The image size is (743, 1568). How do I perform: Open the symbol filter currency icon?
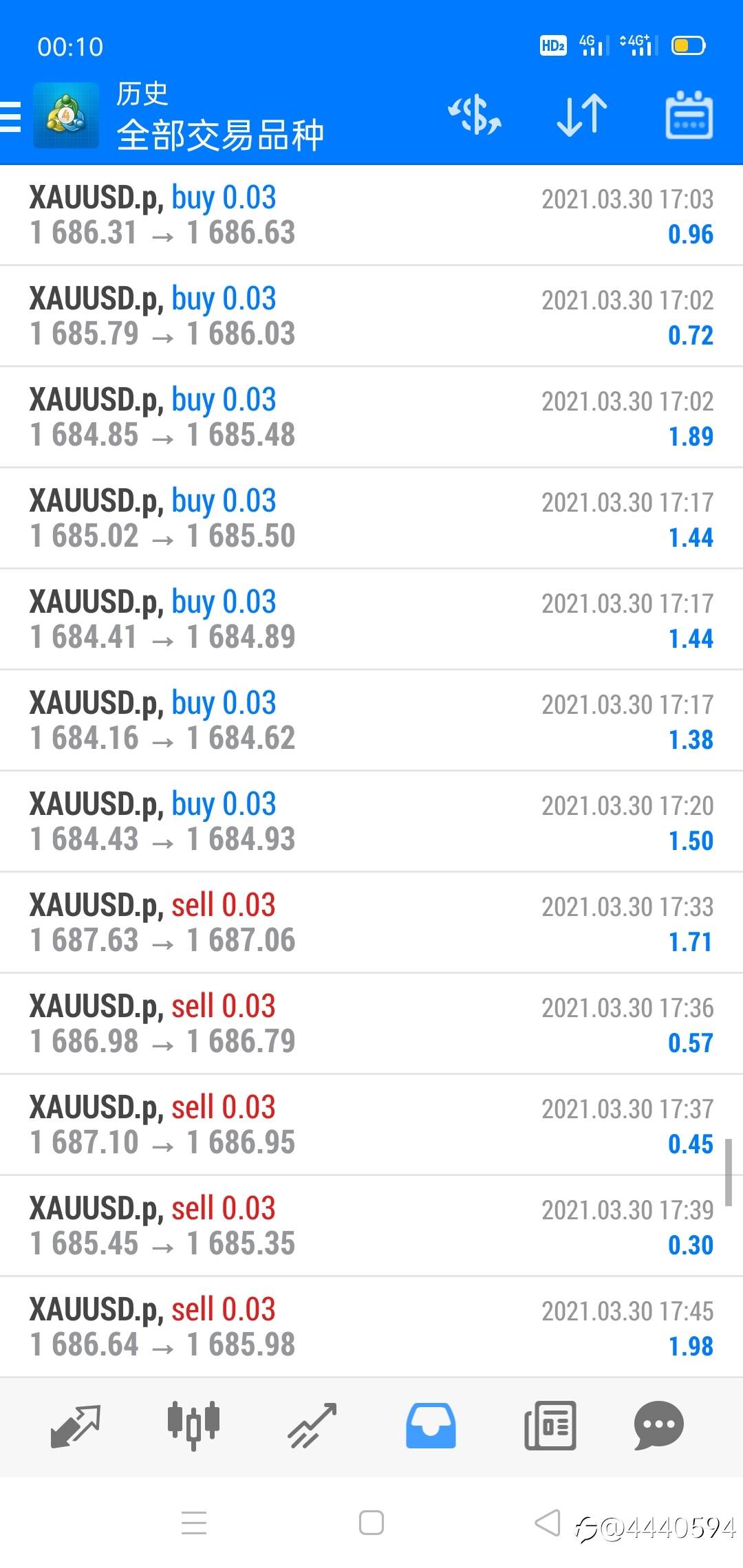pos(475,115)
